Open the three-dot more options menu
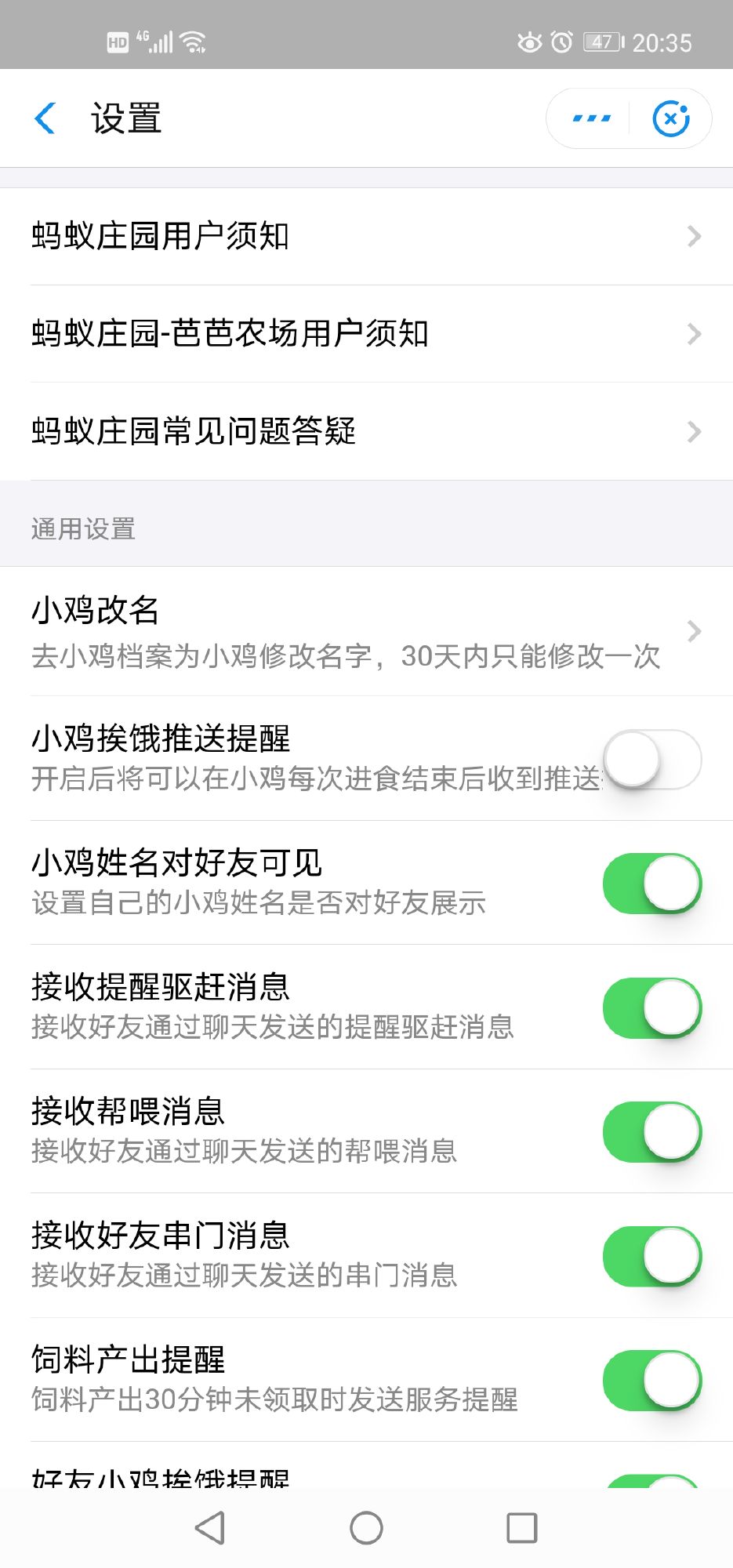This screenshot has height=1568, width=733. pos(591,118)
